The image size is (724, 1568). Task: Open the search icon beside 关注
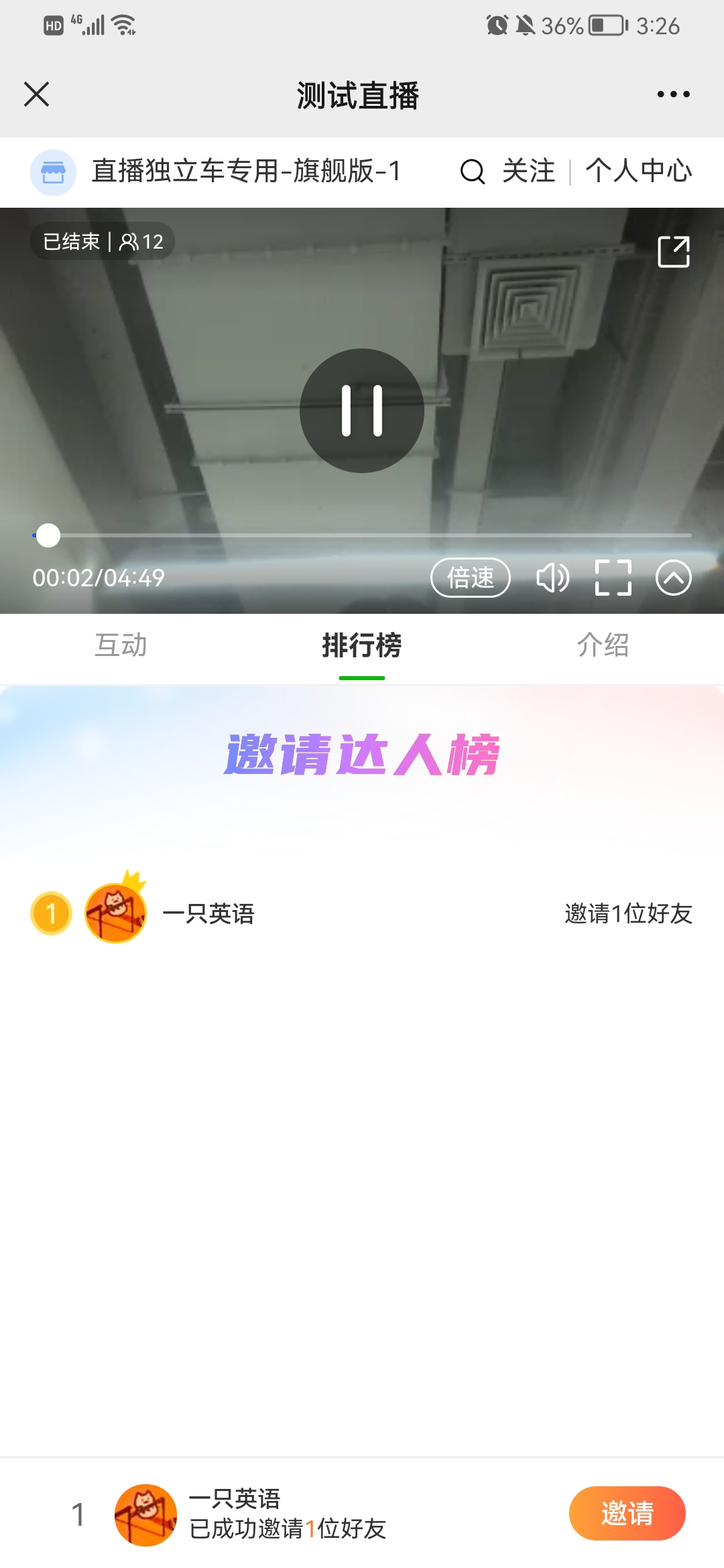[472, 172]
